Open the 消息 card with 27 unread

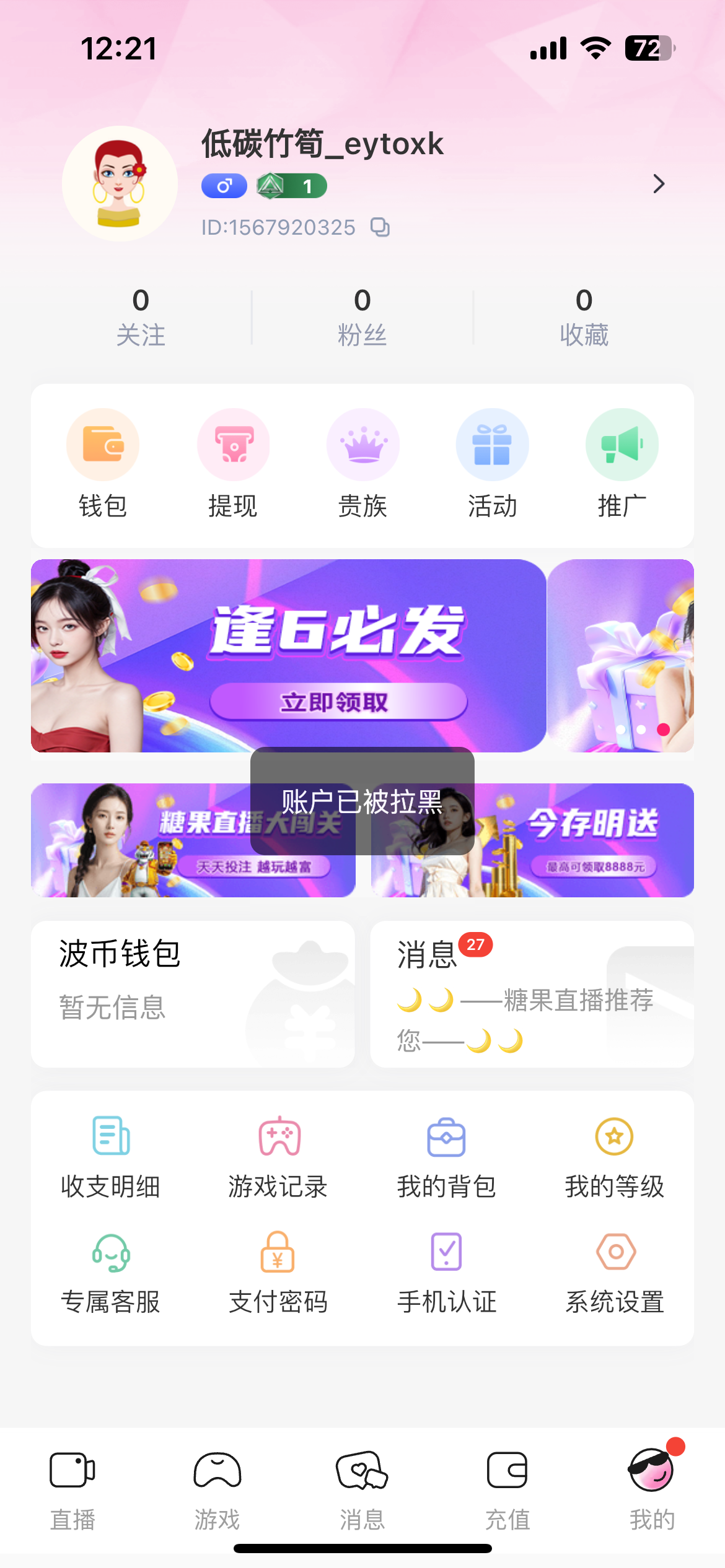[532, 993]
